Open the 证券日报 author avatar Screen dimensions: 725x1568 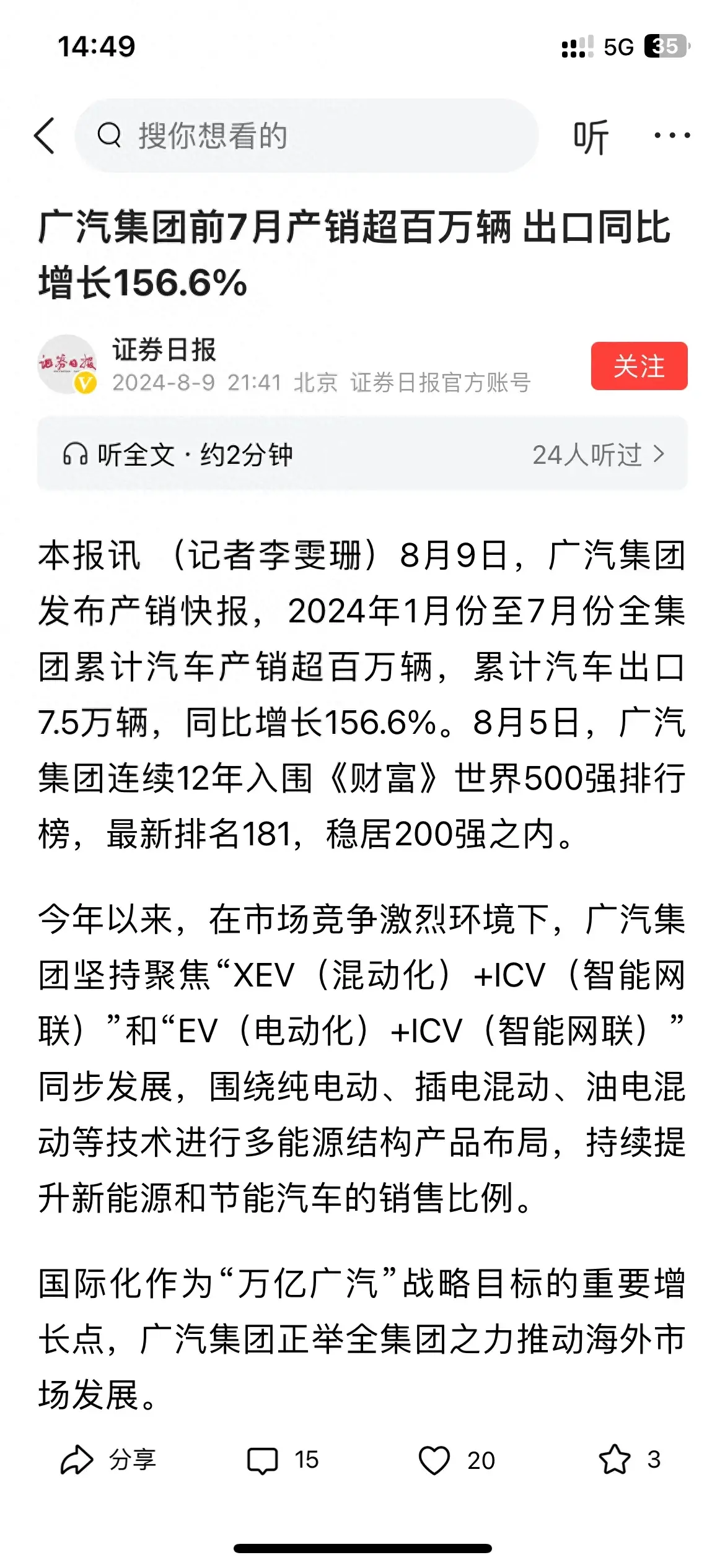(68, 365)
